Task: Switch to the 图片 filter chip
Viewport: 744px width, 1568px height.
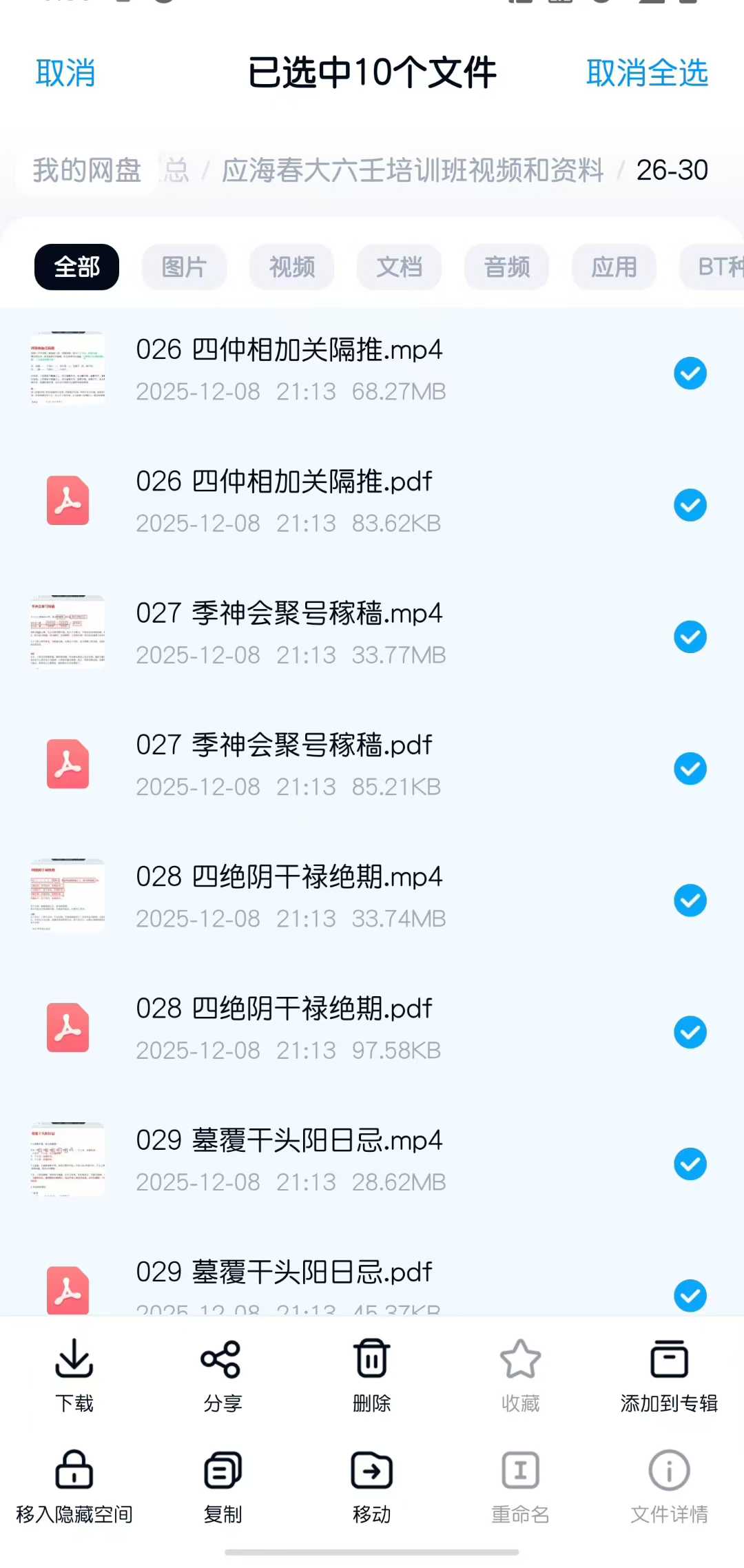Action: [184, 267]
